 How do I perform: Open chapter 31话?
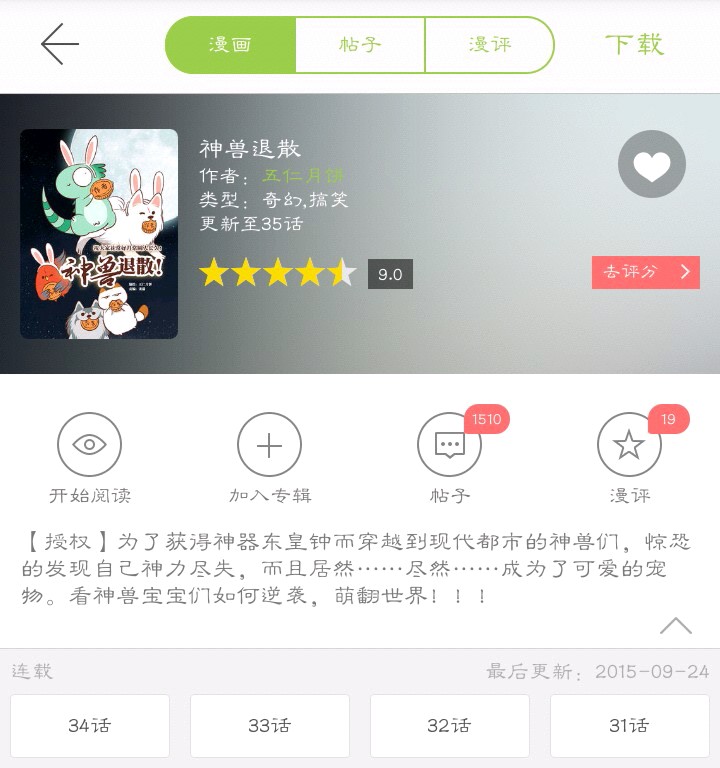click(x=629, y=726)
